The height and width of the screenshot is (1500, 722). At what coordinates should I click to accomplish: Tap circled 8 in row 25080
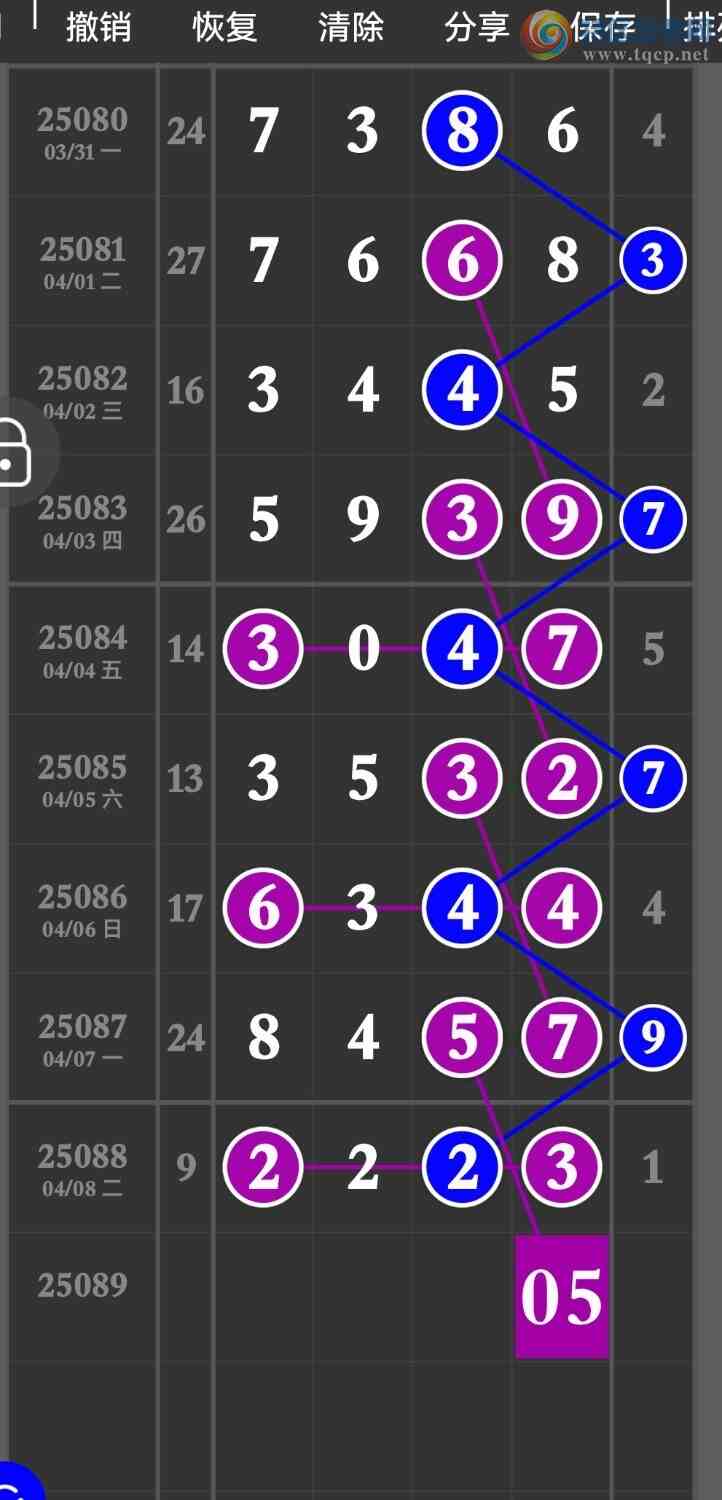tap(462, 131)
